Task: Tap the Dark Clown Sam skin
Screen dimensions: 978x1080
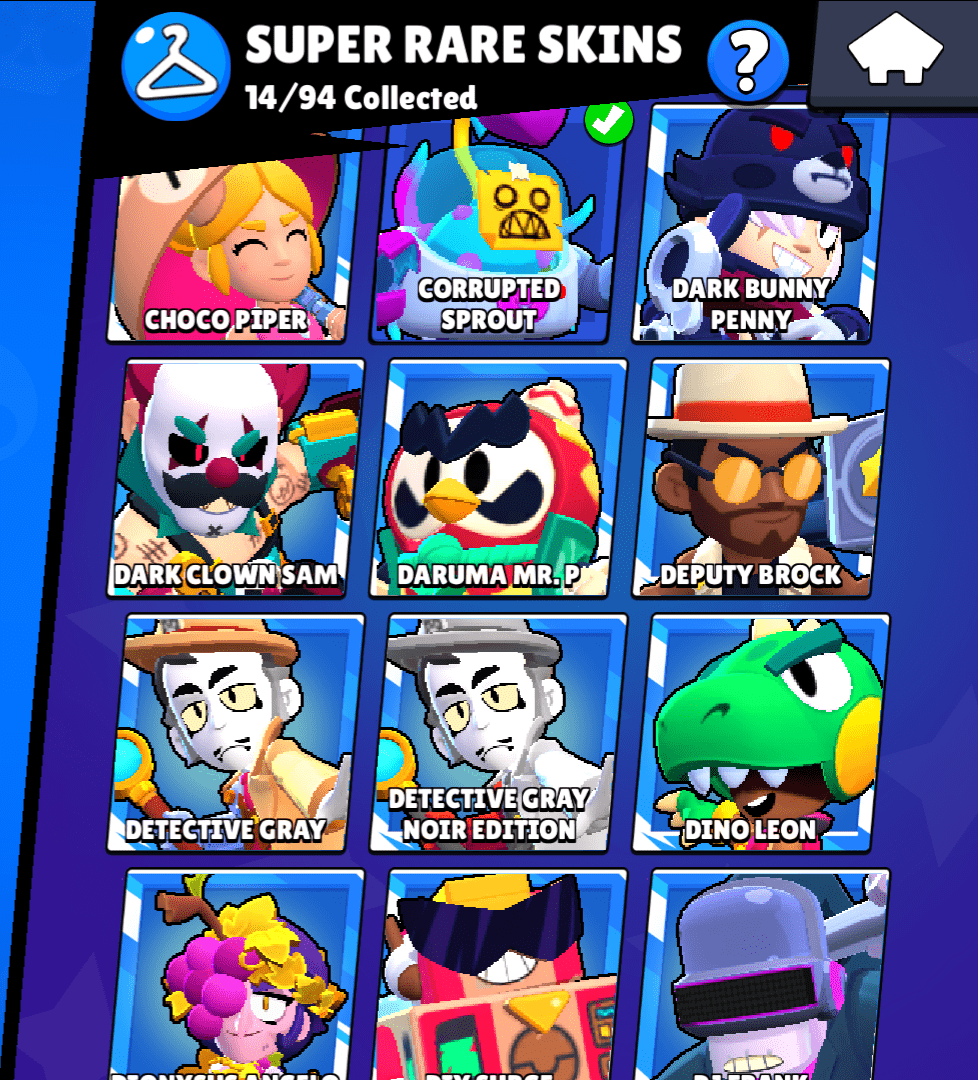Action: [233, 478]
